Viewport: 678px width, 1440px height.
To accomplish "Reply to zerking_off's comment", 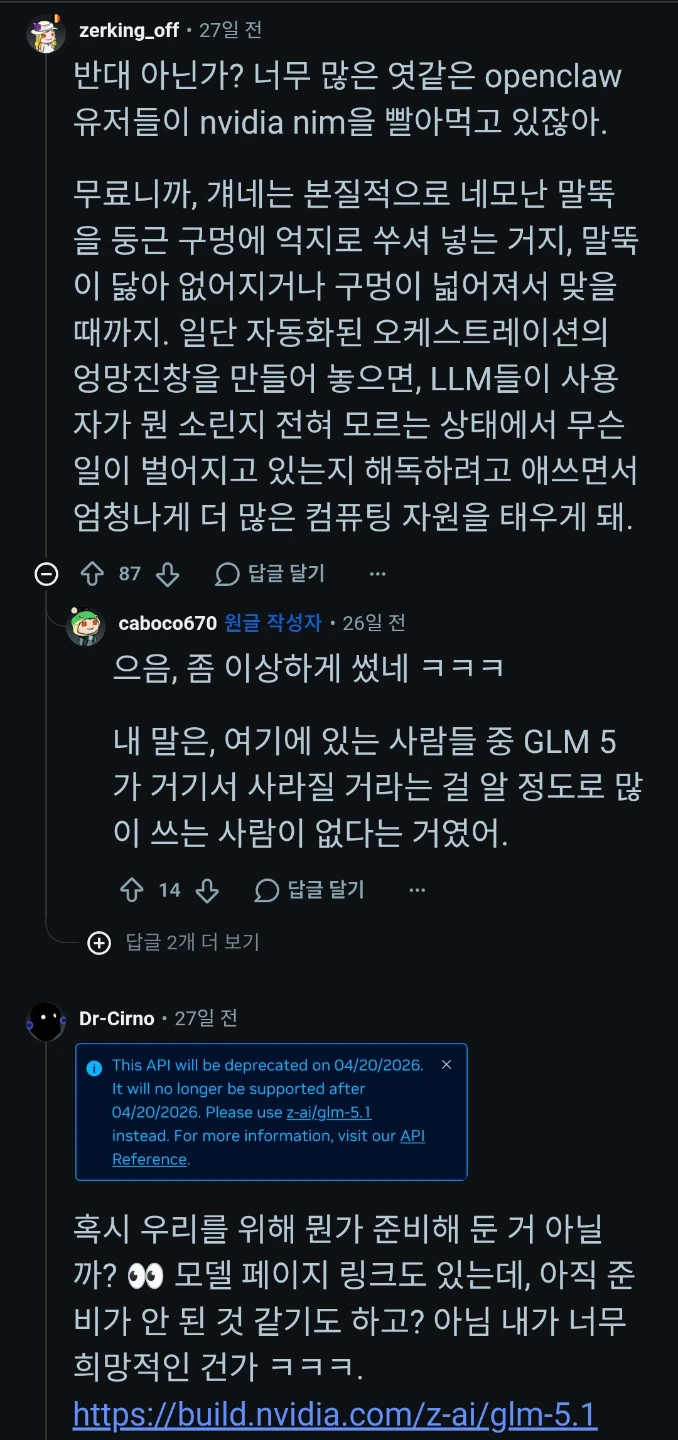I will click(270, 574).
